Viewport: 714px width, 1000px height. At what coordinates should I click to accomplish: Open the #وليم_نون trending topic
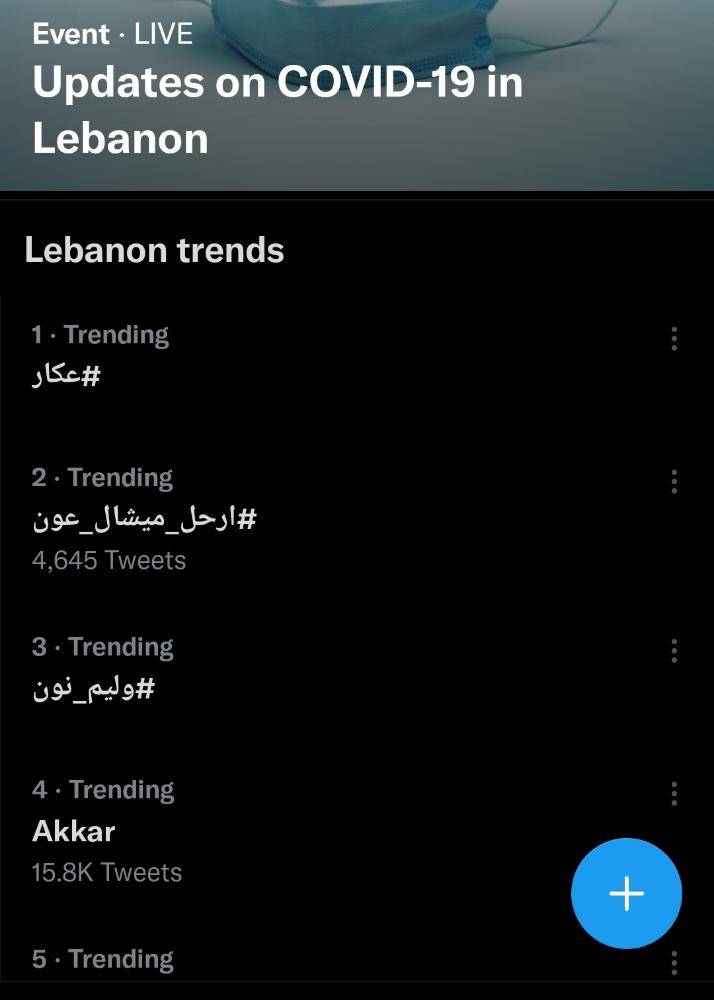94,689
